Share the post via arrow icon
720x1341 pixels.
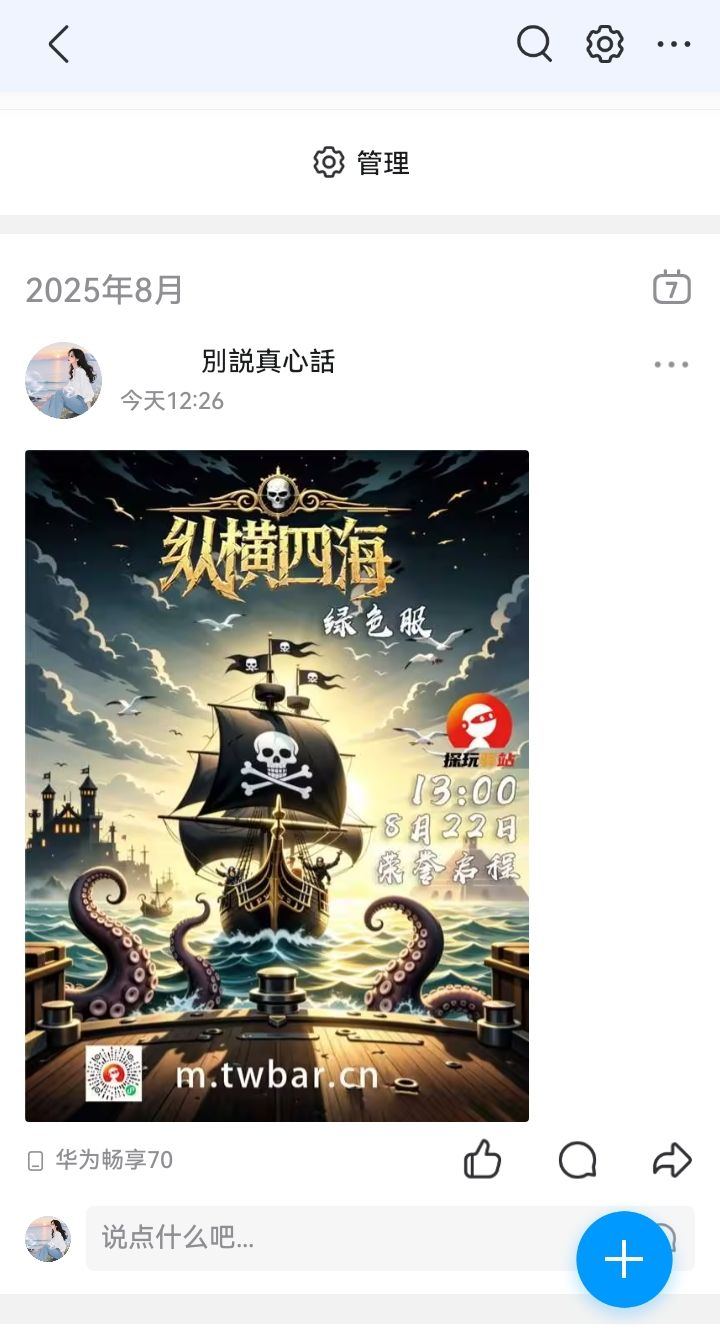click(x=671, y=1160)
